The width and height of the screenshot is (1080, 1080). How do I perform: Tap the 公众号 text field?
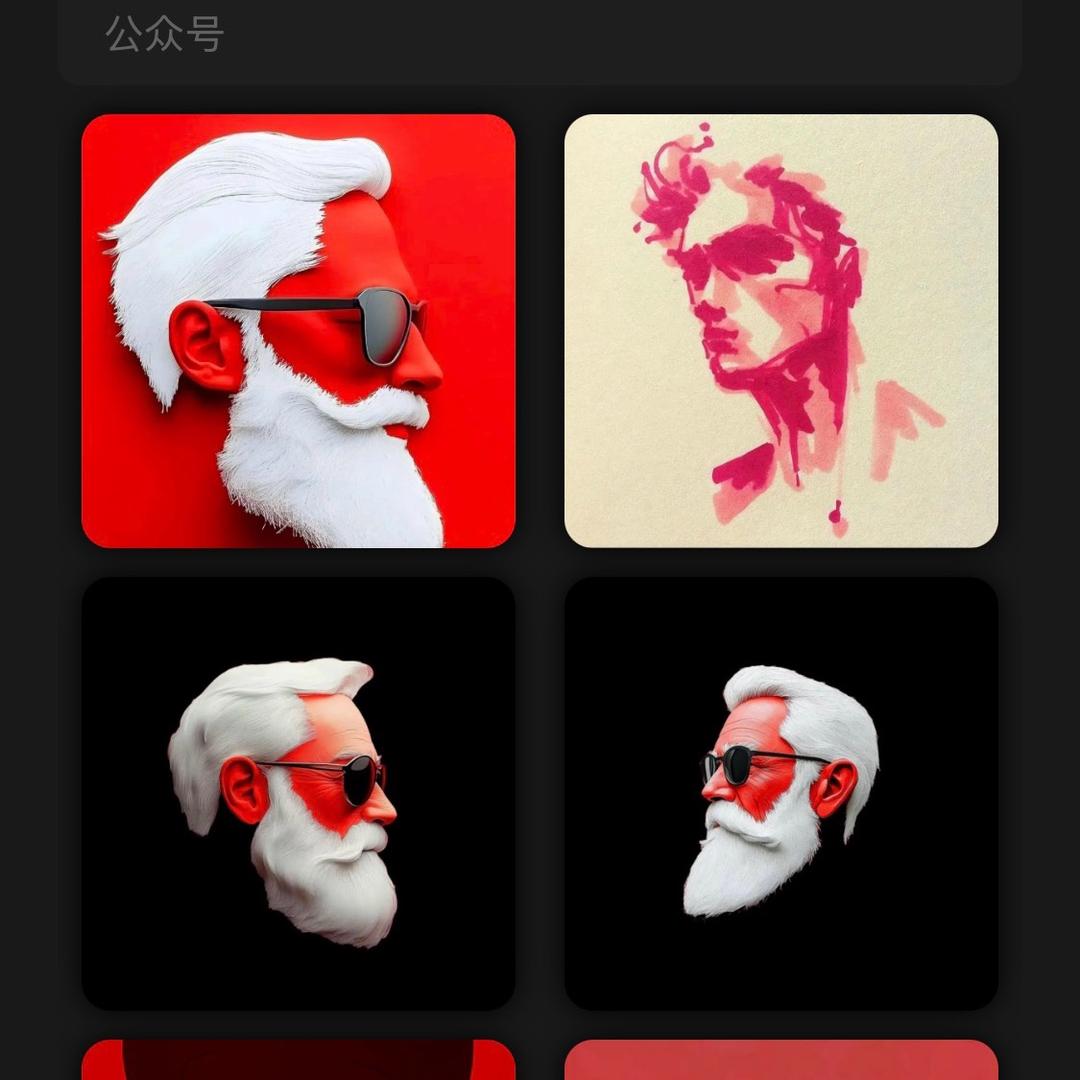point(540,35)
